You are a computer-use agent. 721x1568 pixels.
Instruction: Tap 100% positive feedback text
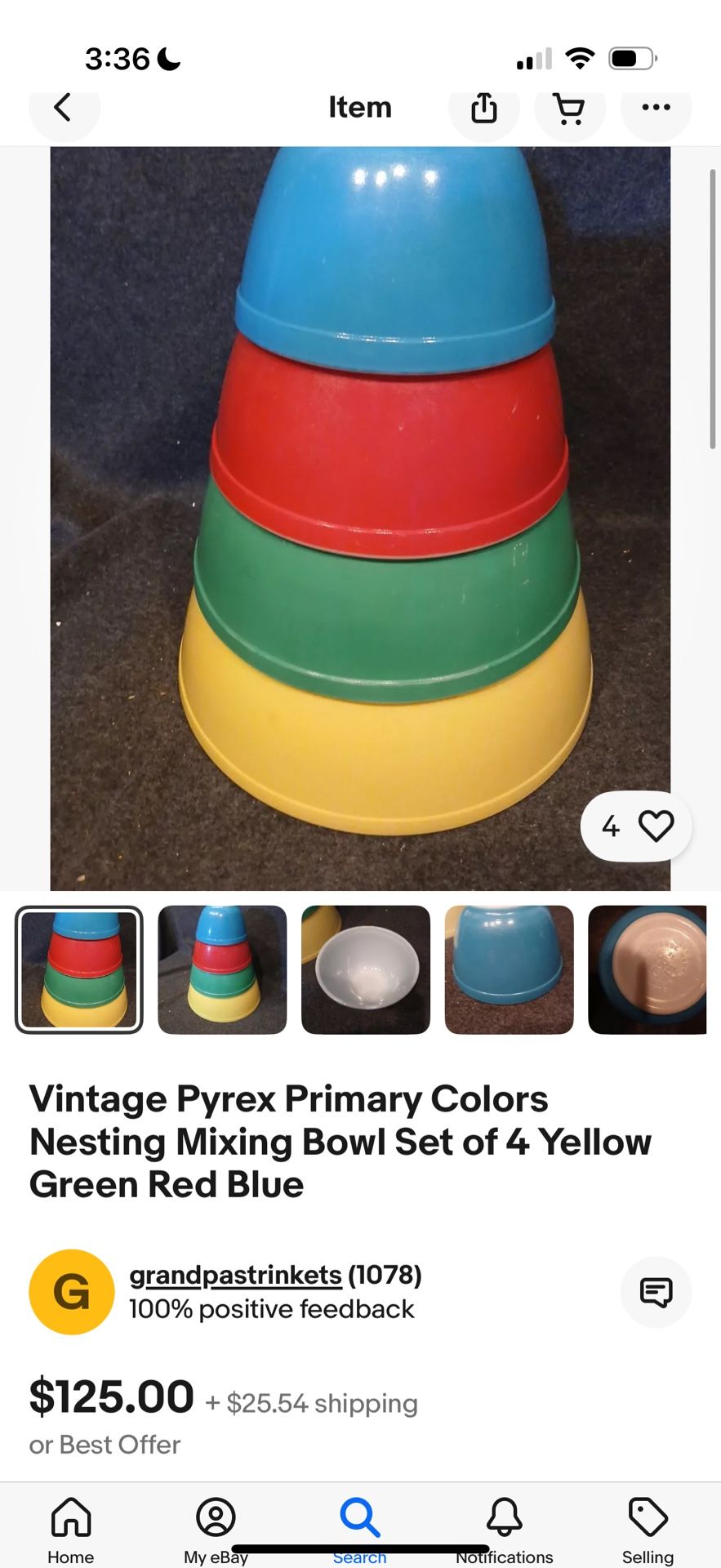click(x=272, y=1309)
